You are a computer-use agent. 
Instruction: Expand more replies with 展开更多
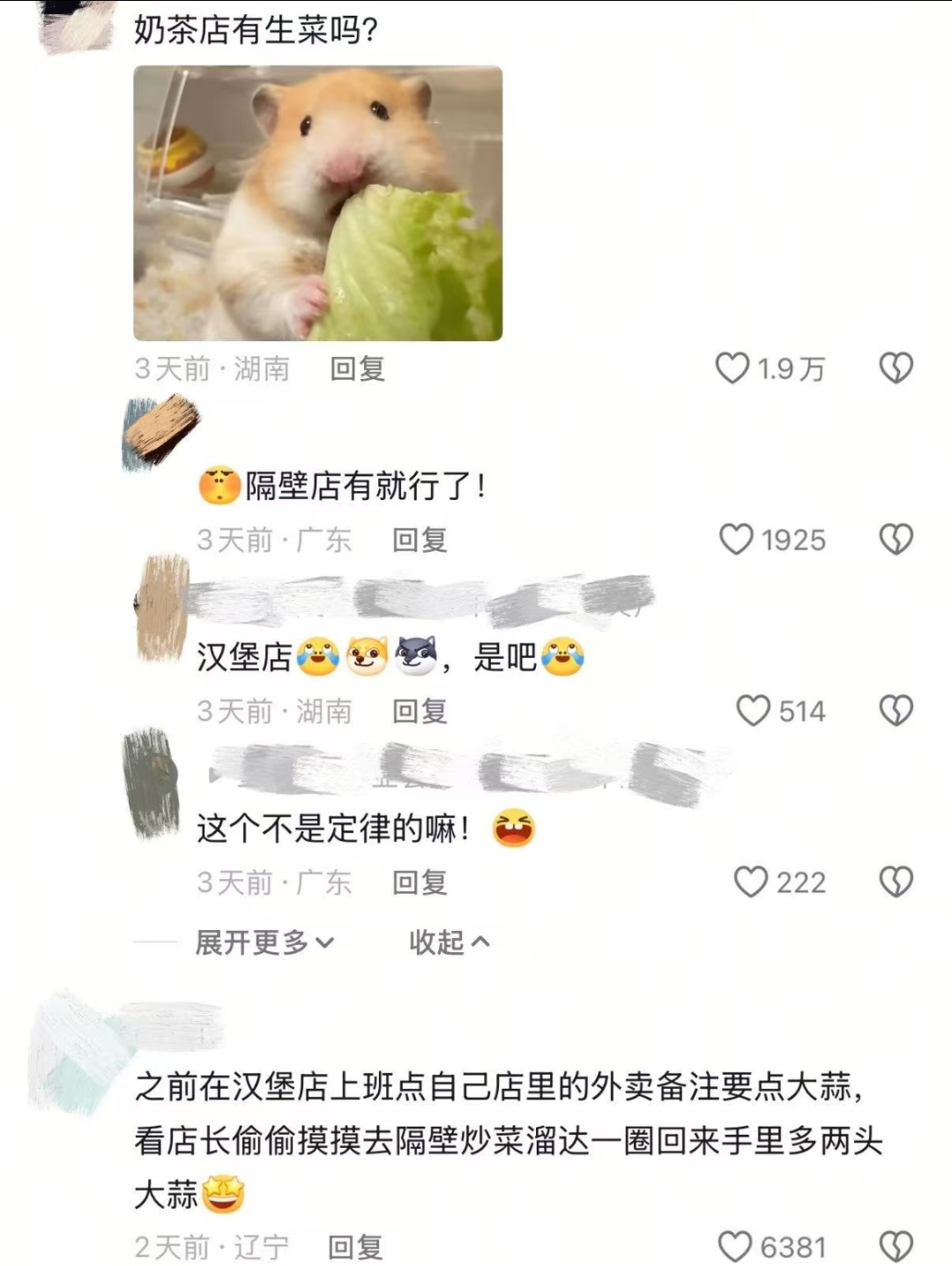coord(264,942)
